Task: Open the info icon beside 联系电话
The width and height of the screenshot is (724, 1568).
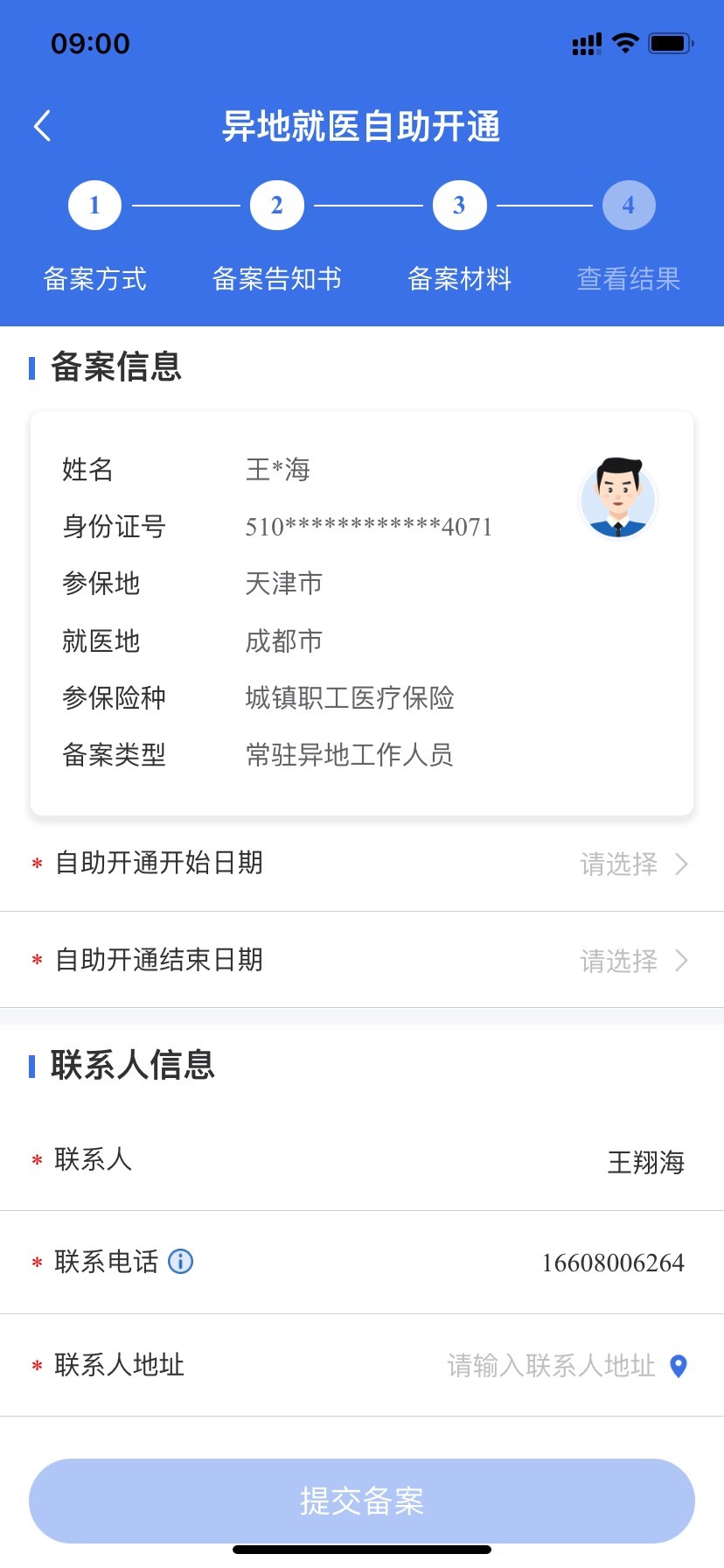Action: pyautogui.click(x=180, y=1262)
